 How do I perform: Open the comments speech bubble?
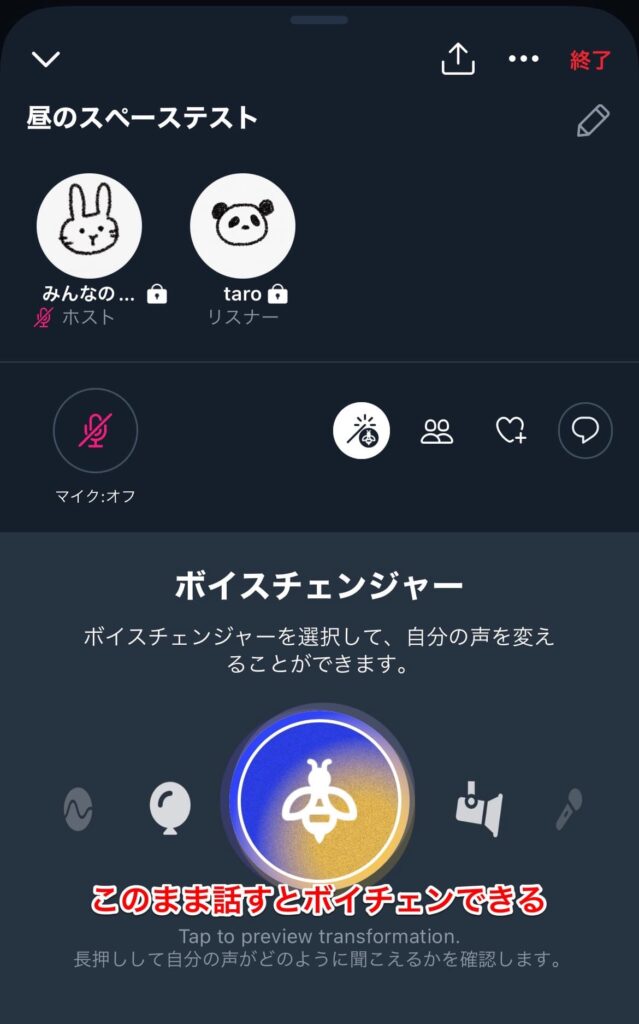tap(585, 431)
